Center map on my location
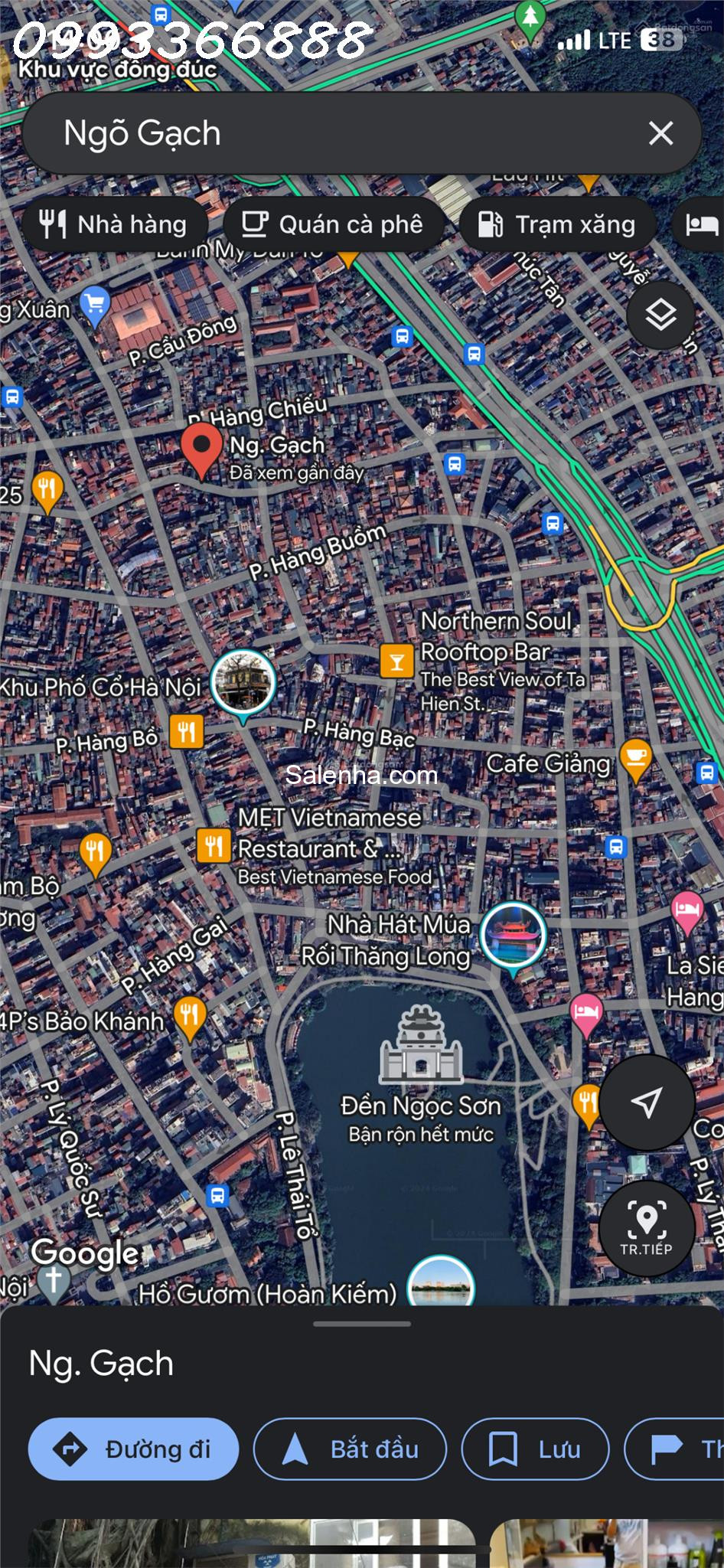 tap(647, 1102)
